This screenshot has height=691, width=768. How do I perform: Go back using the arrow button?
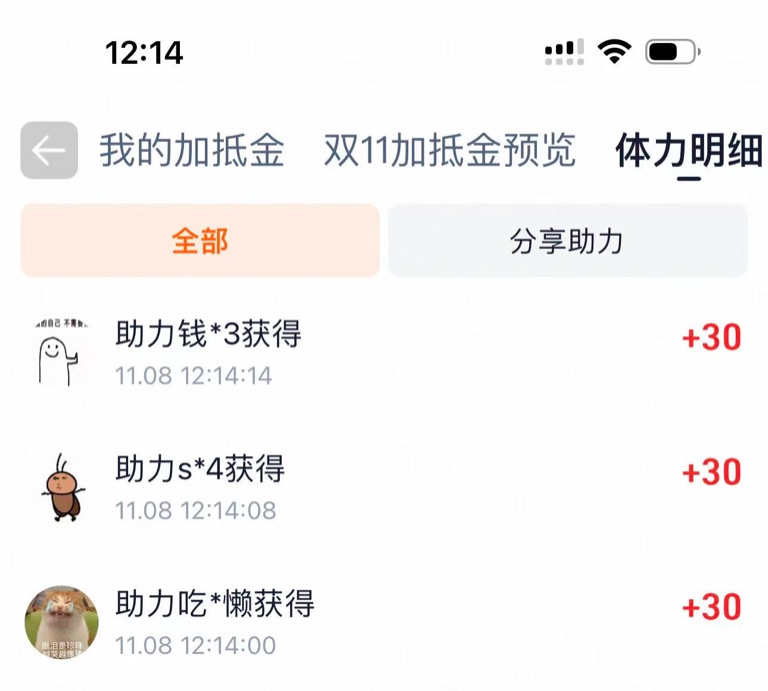[x=49, y=150]
